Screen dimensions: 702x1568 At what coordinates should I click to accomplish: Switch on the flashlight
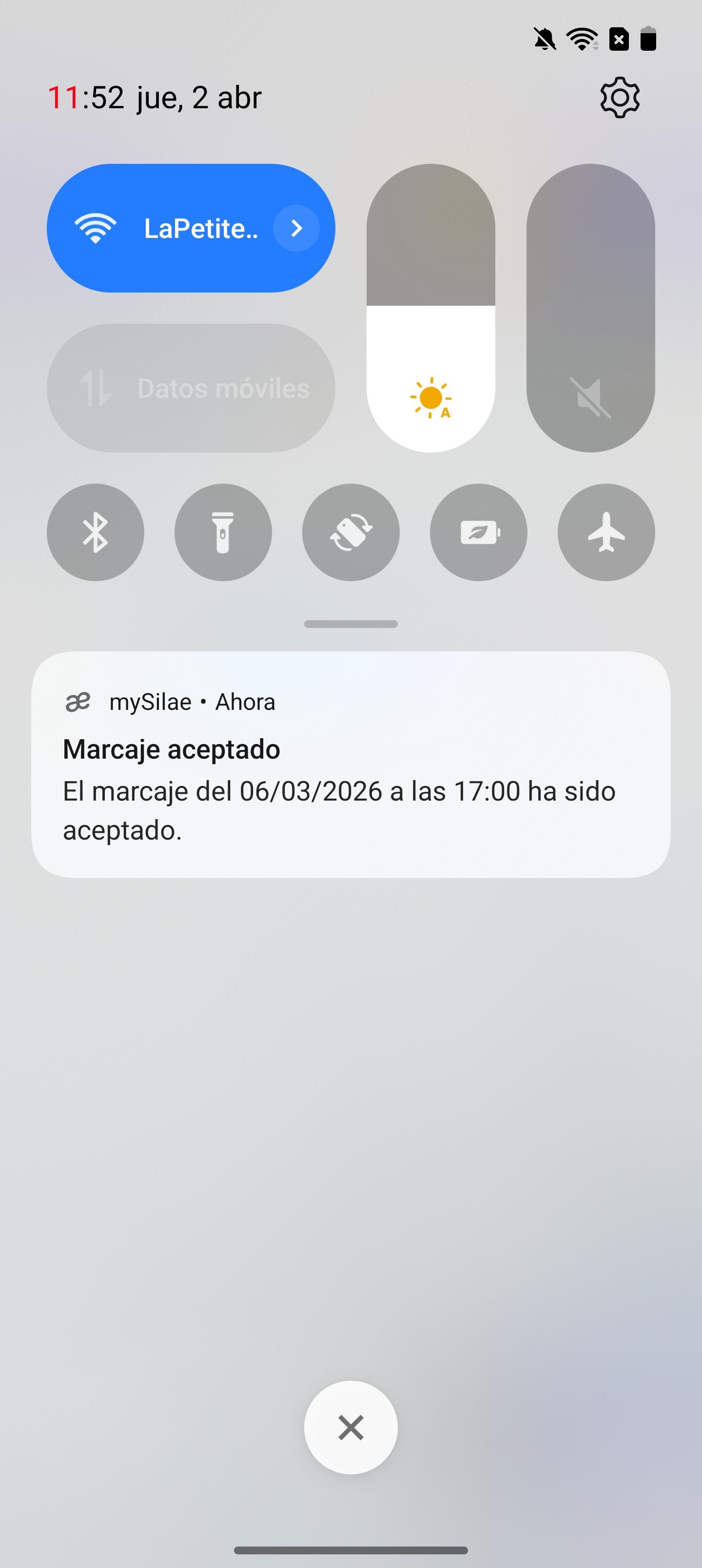[x=223, y=532]
